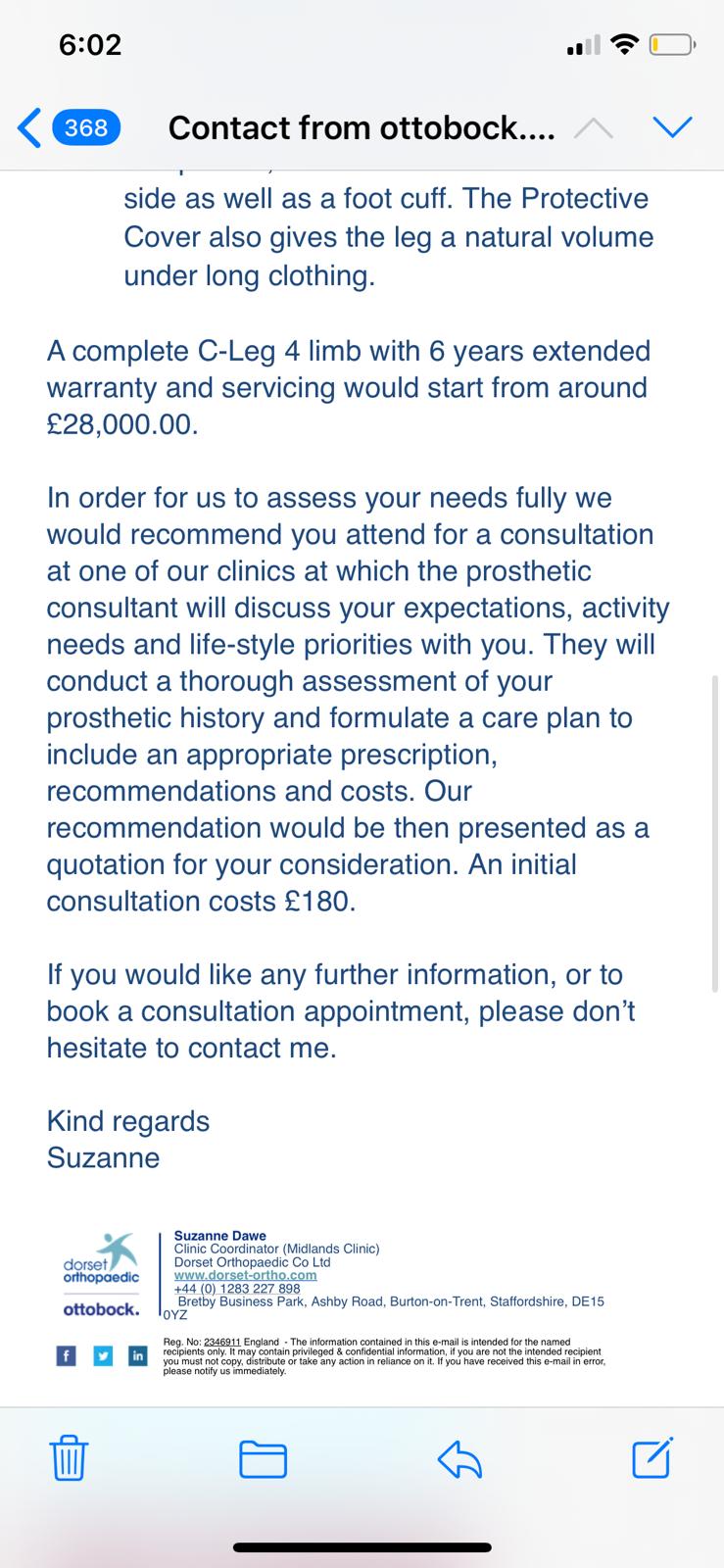Reply to Suzanne's email
Screen dimensions: 724x1568
459,1459
